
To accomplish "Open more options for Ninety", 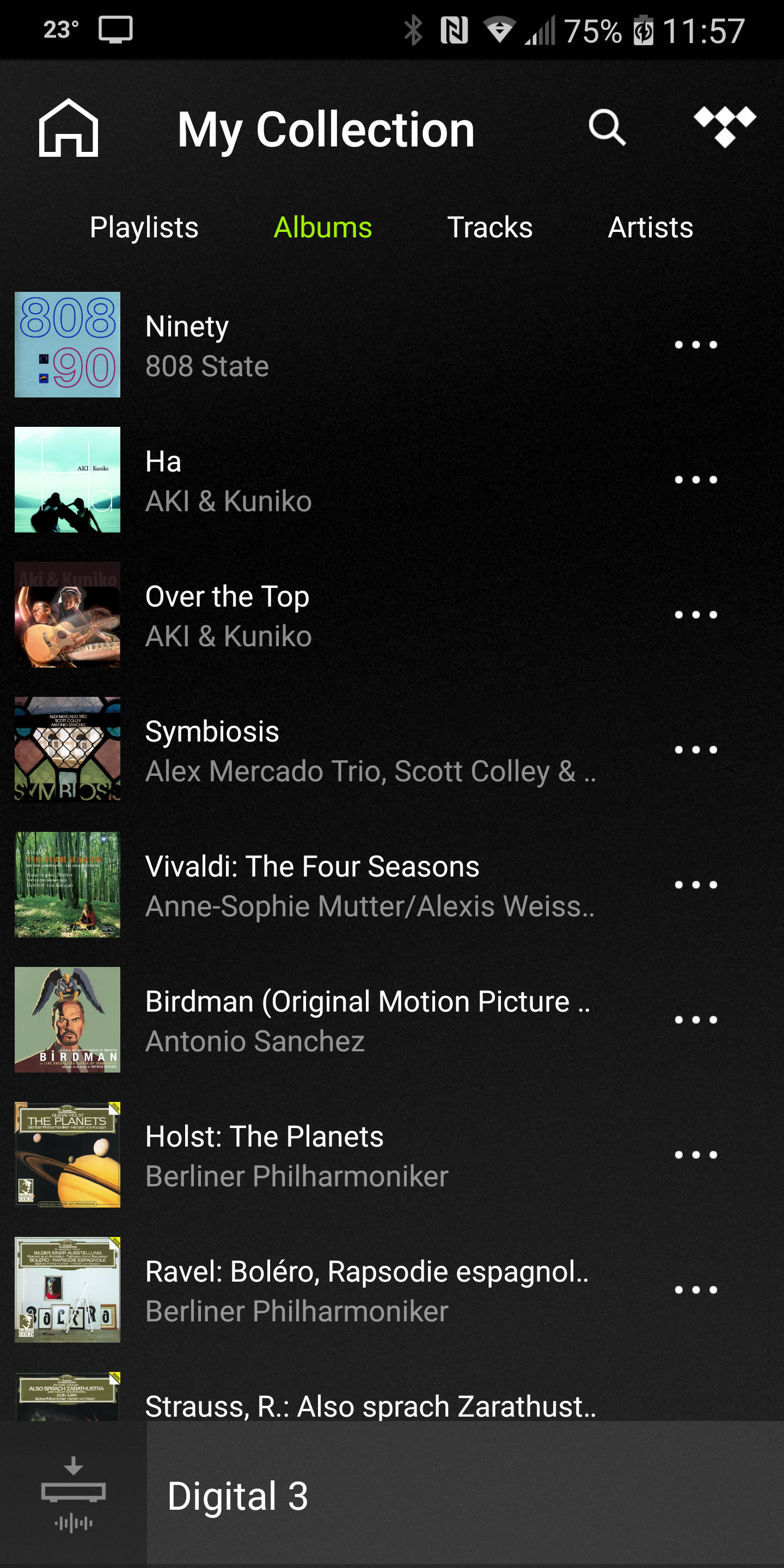I will click(696, 345).
